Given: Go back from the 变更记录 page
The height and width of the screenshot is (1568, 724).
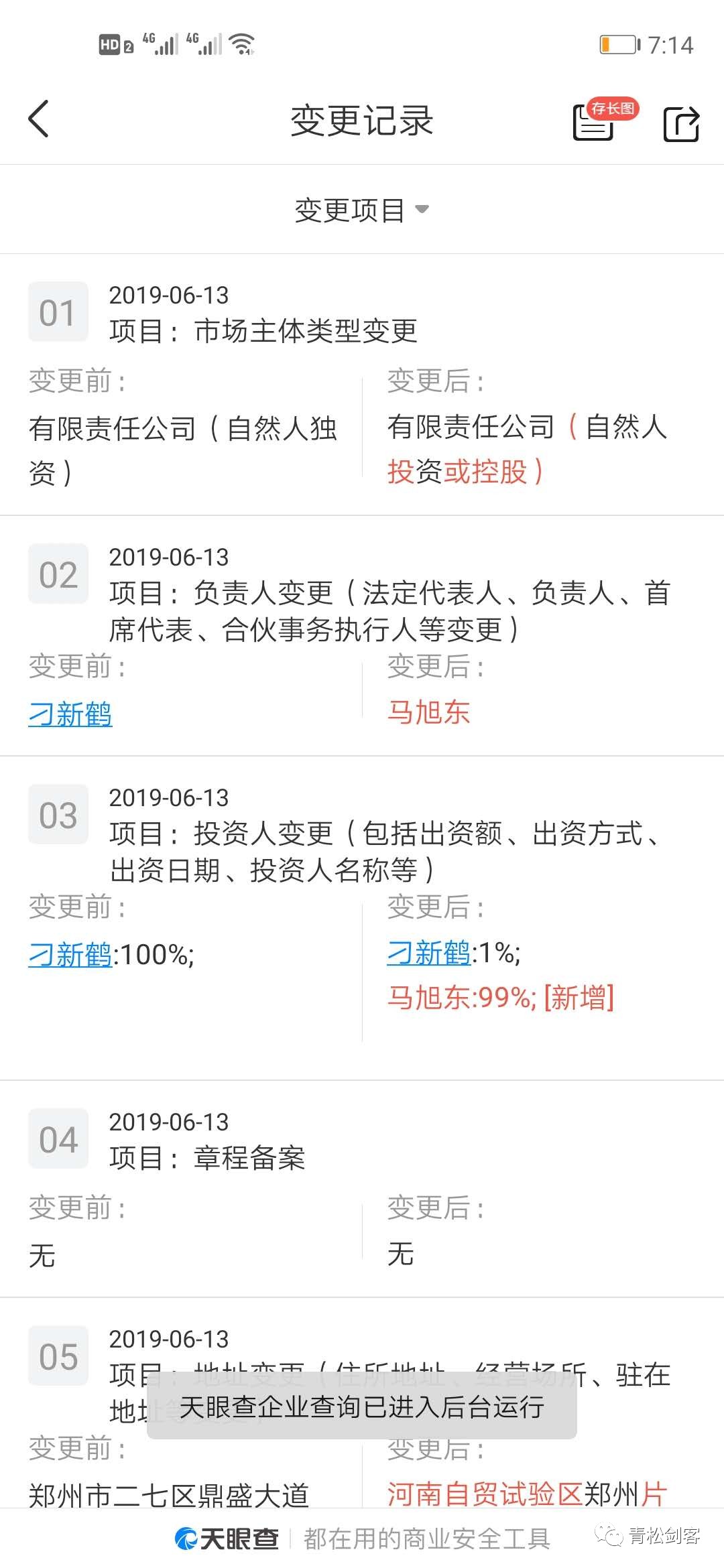Looking at the screenshot, I should 39,119.
